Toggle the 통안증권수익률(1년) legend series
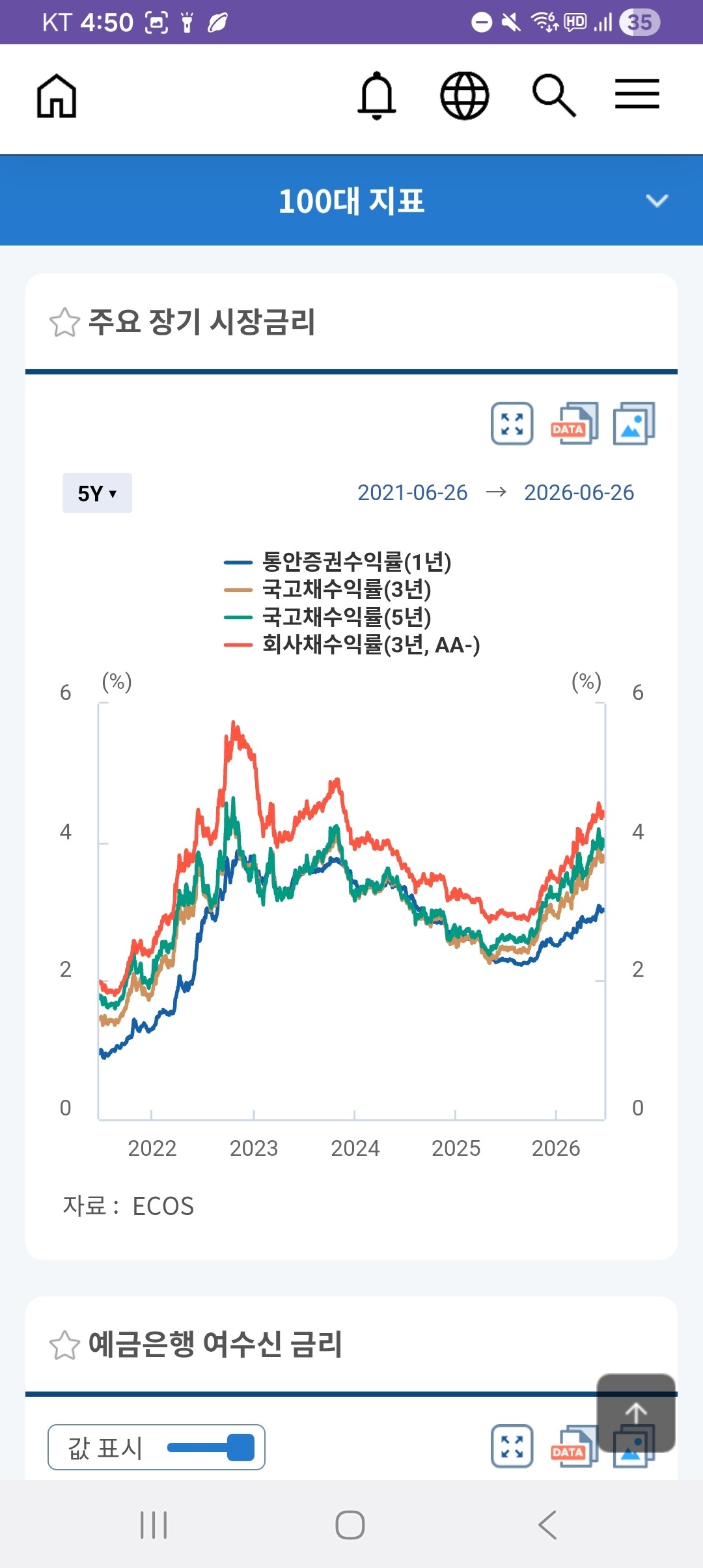The image size is (703, 1568). tap(337, 561)
